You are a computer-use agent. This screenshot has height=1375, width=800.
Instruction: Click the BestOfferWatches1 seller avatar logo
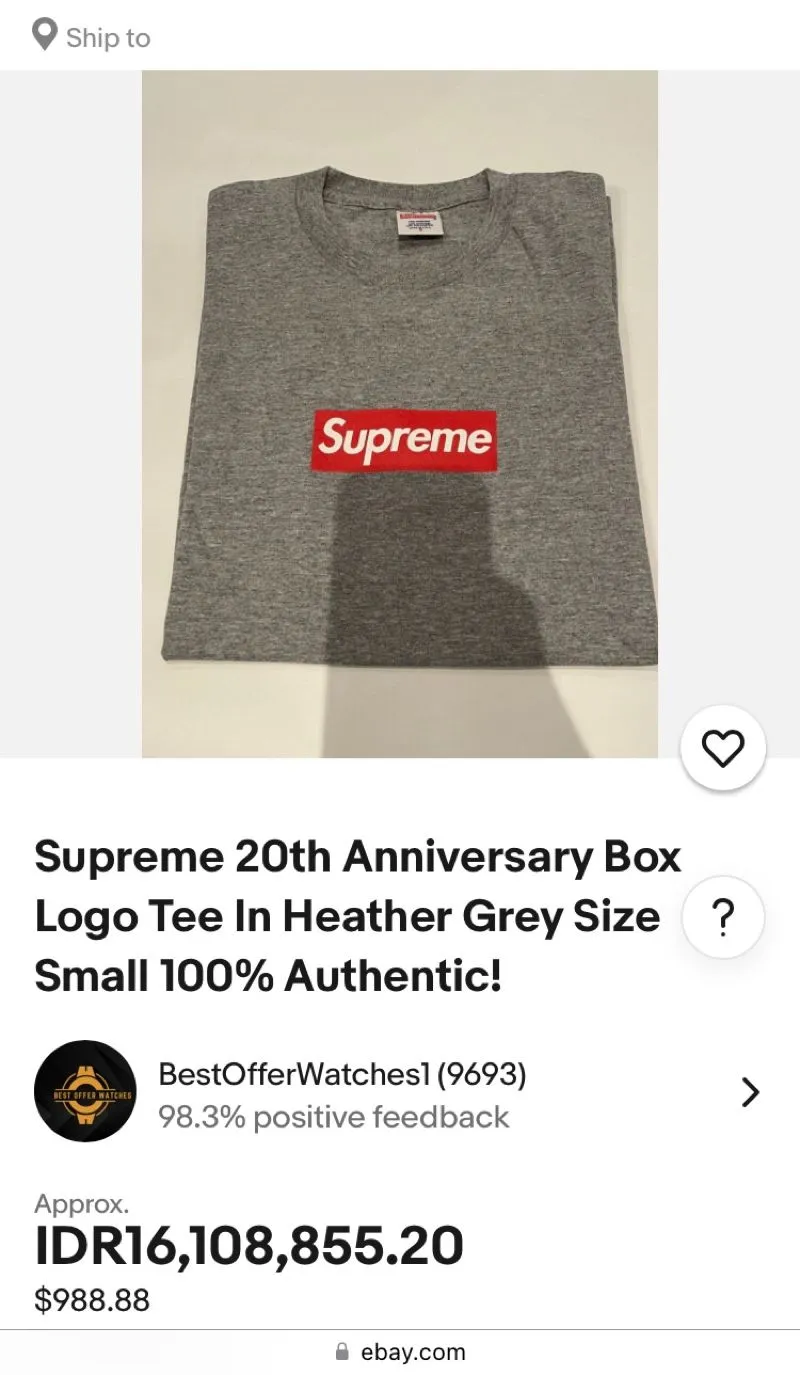tap(85, 1090)
